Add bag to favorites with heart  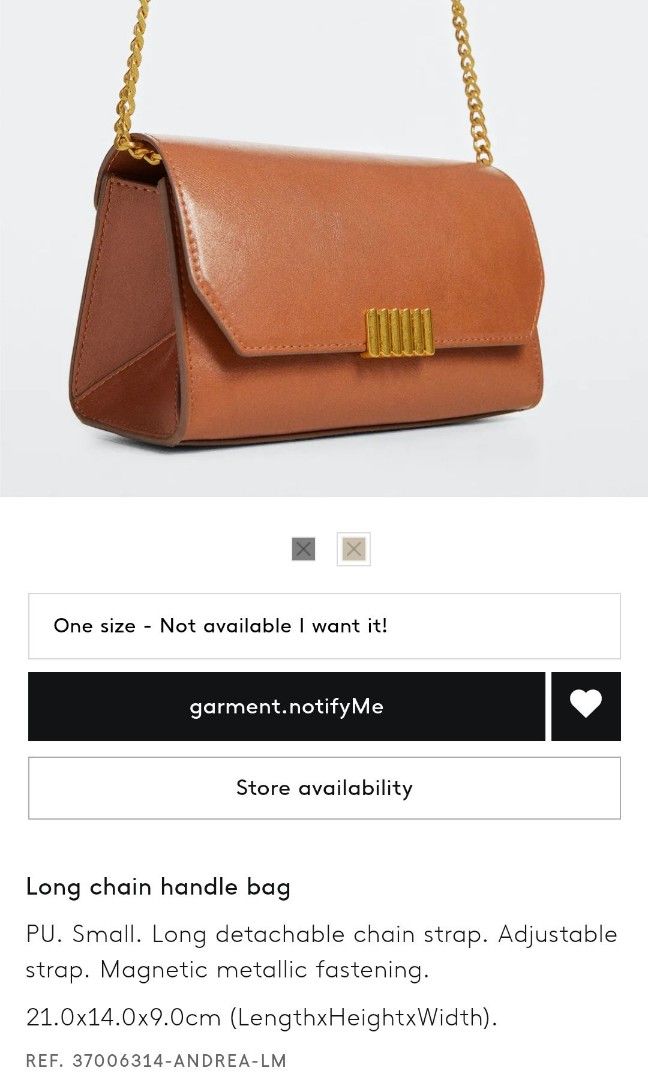[586, 707]
